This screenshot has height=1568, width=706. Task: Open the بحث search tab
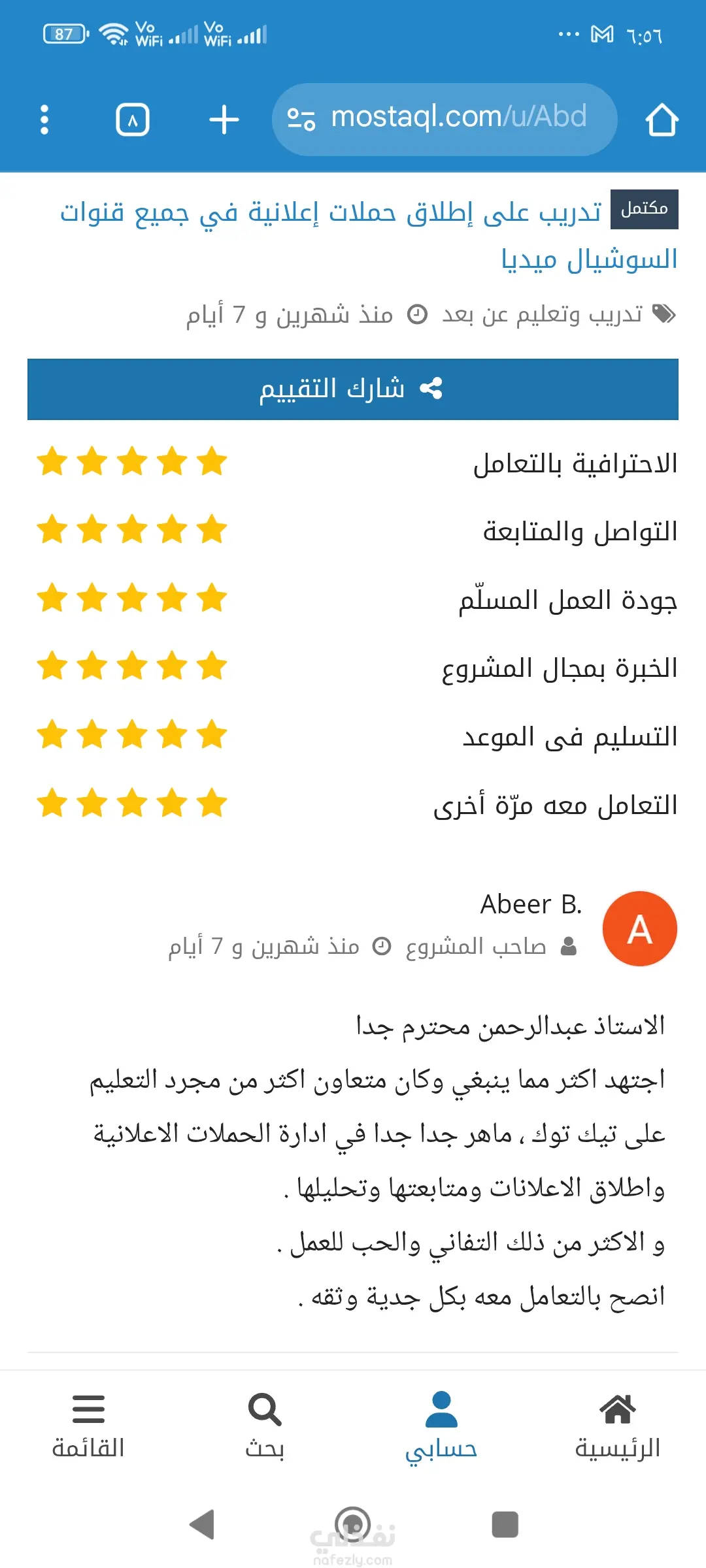tap(265, 1428)
